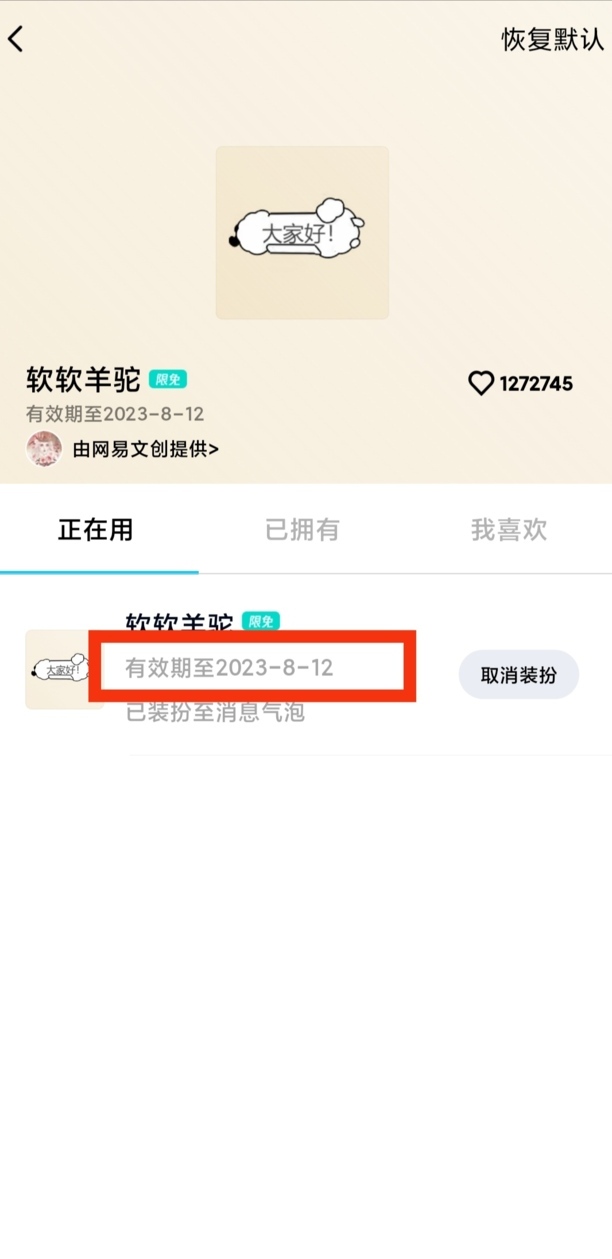This screenshot has width=612, height=1259.
Task: Switch to the 我喜欢 tab
Action: click(x=509, y=530)
